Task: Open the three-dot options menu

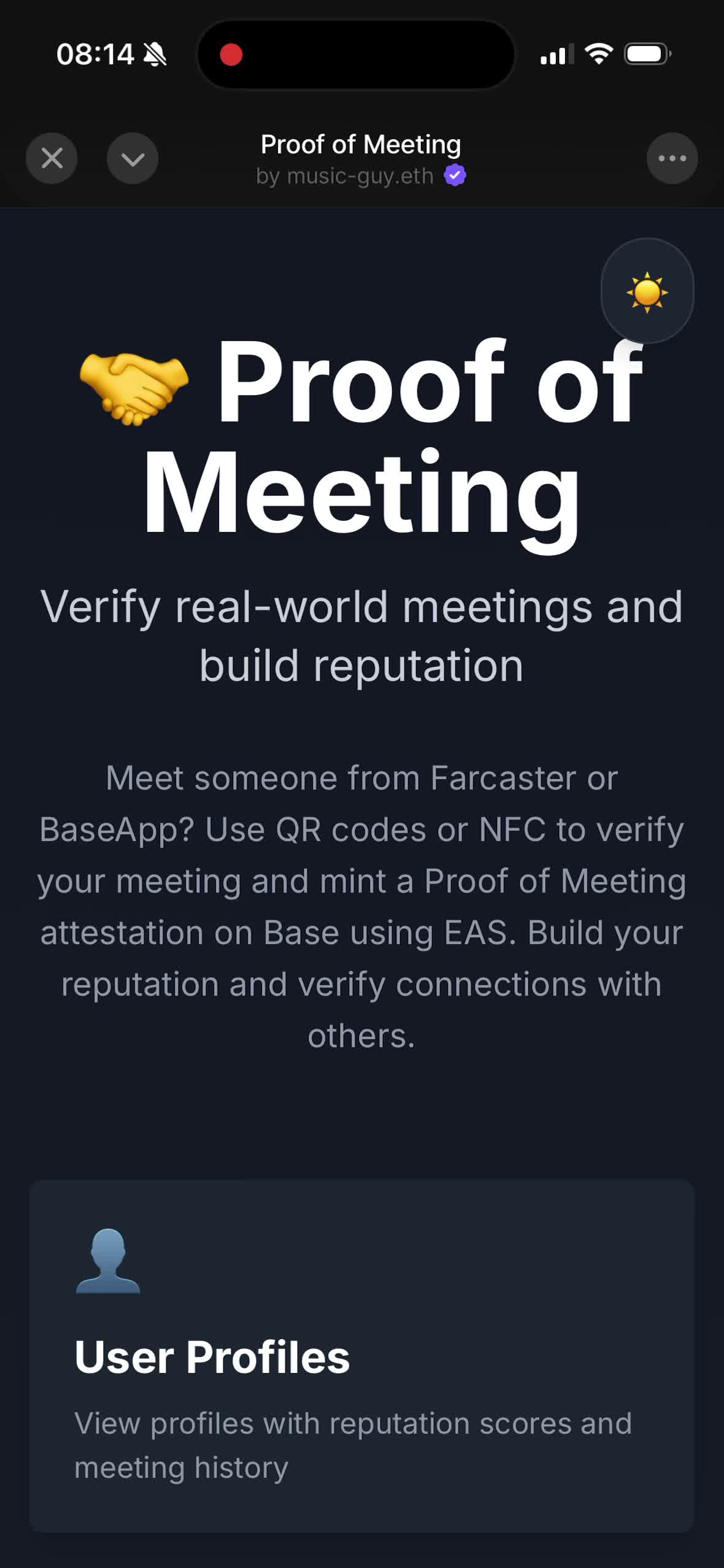Action: point(672,158)
